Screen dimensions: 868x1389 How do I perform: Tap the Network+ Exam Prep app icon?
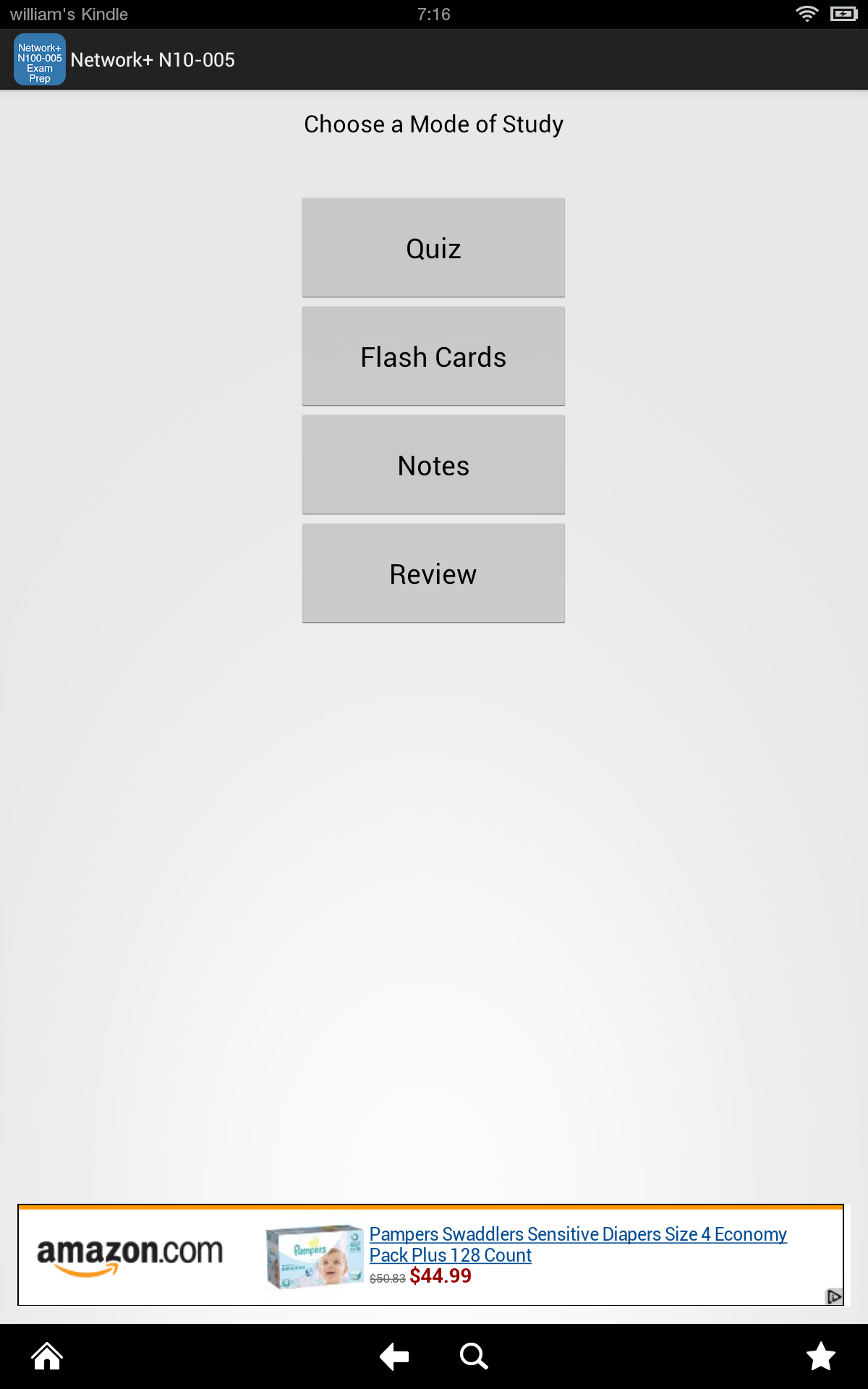pyautogui.click(x=40, y=59)
